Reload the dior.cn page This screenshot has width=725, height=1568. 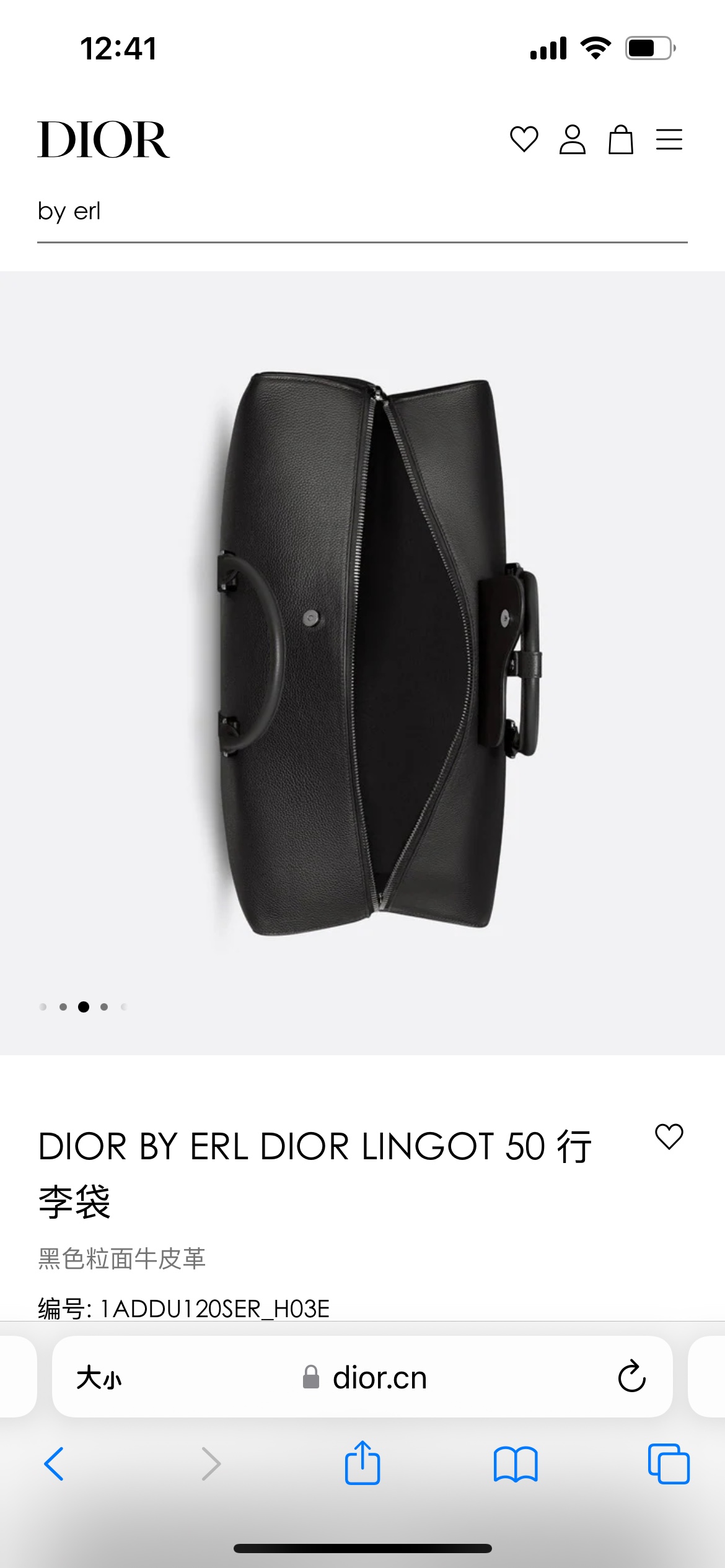(631, 1377)
